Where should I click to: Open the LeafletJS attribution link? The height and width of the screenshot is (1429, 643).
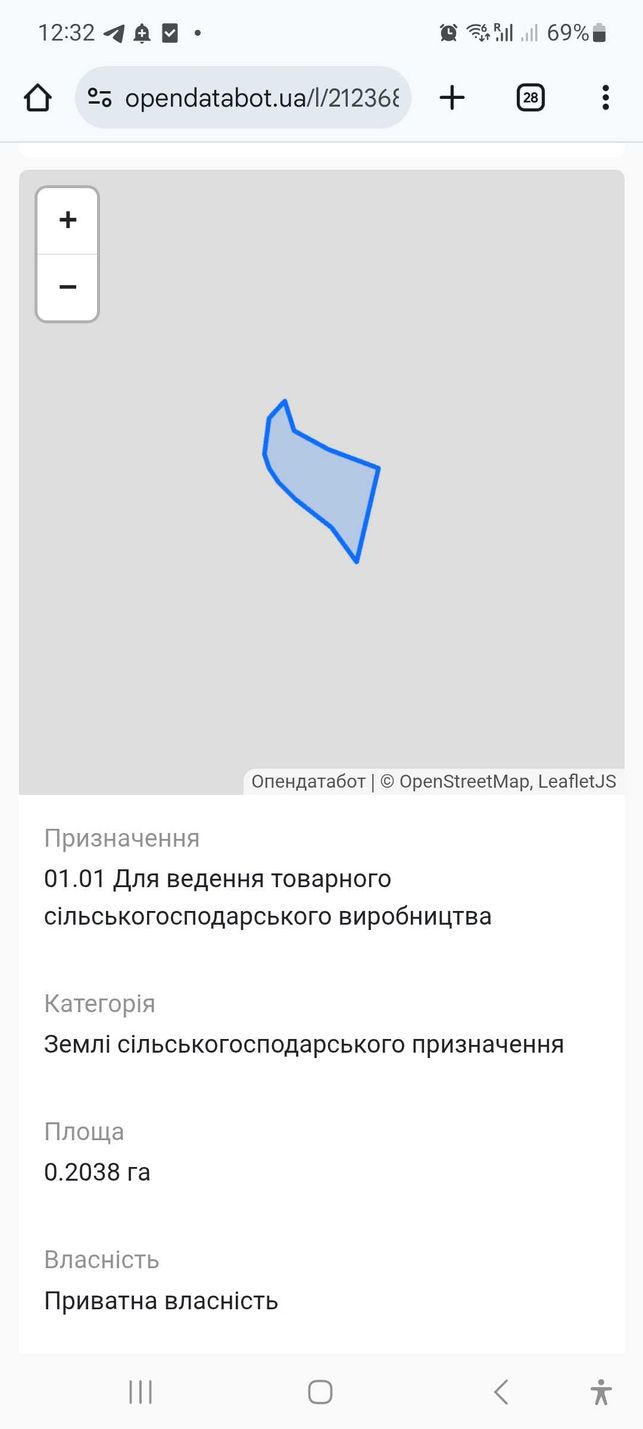[577, 782]
